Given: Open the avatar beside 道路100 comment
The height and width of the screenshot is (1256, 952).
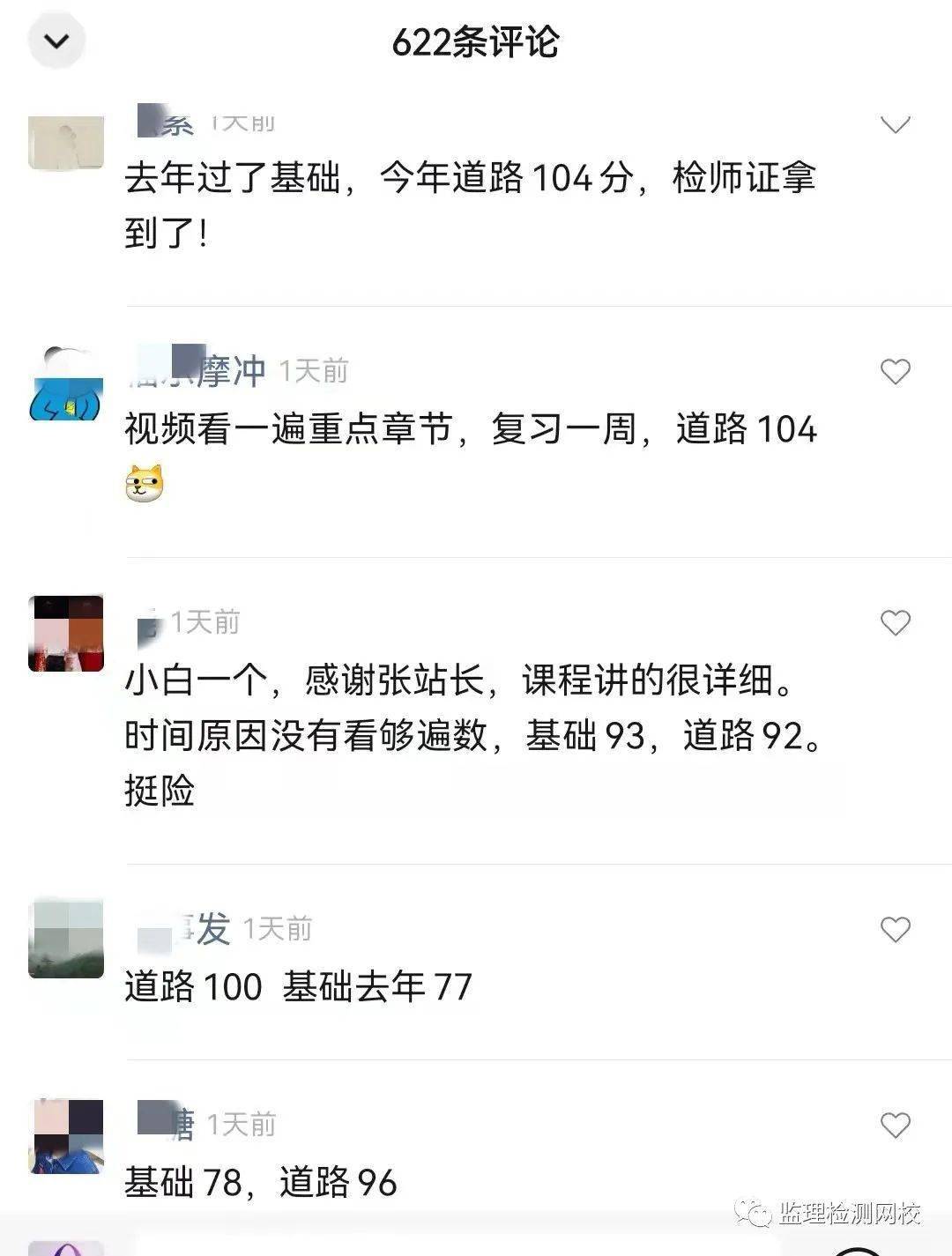Looking at the screenshot, I should pos(66,939).
